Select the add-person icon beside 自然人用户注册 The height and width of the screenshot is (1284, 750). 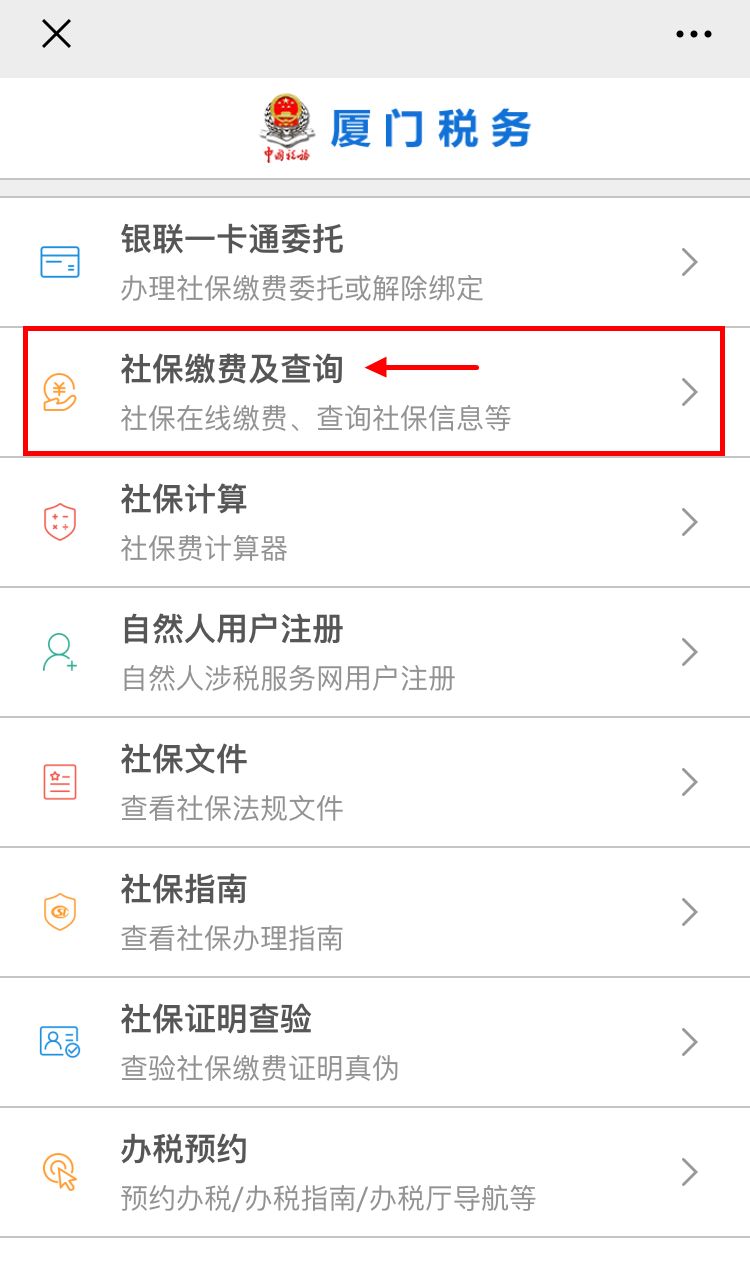coord(59,652)
